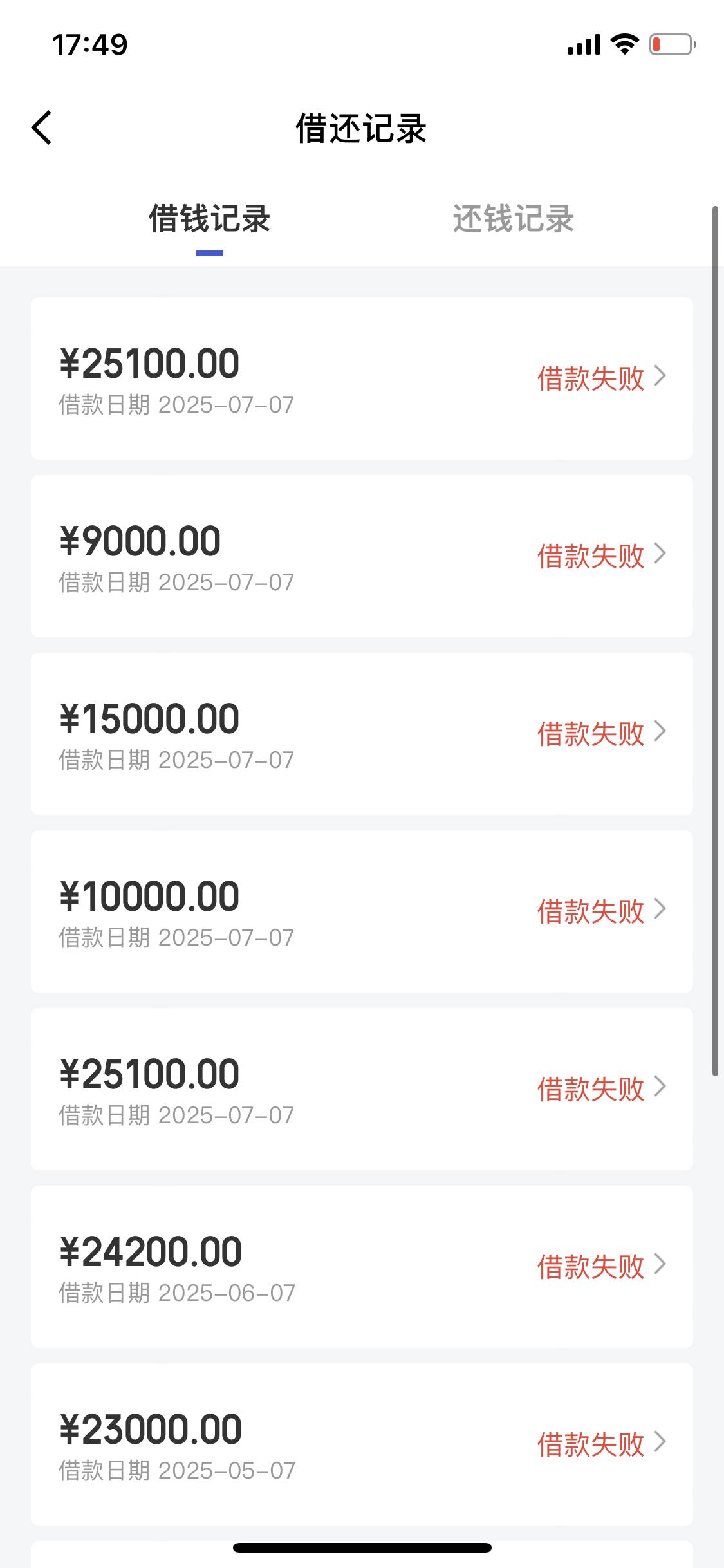The width and height of the screenshot is (724, 1568).
Task: Open the ¥10000.00 借款失败 record
Action: tap(362, 911)
